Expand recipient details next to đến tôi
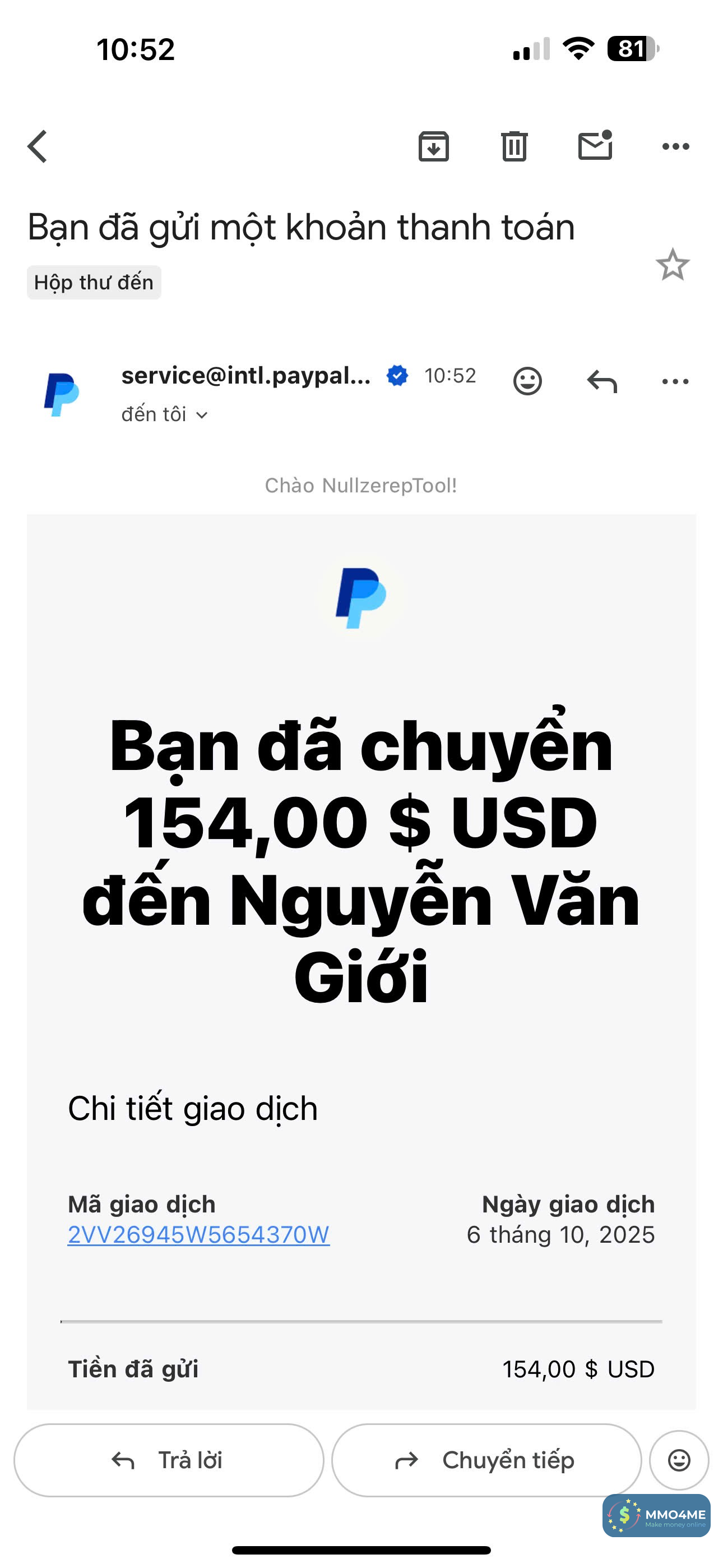Screen dimensions: 723x1568 (202, 415)
